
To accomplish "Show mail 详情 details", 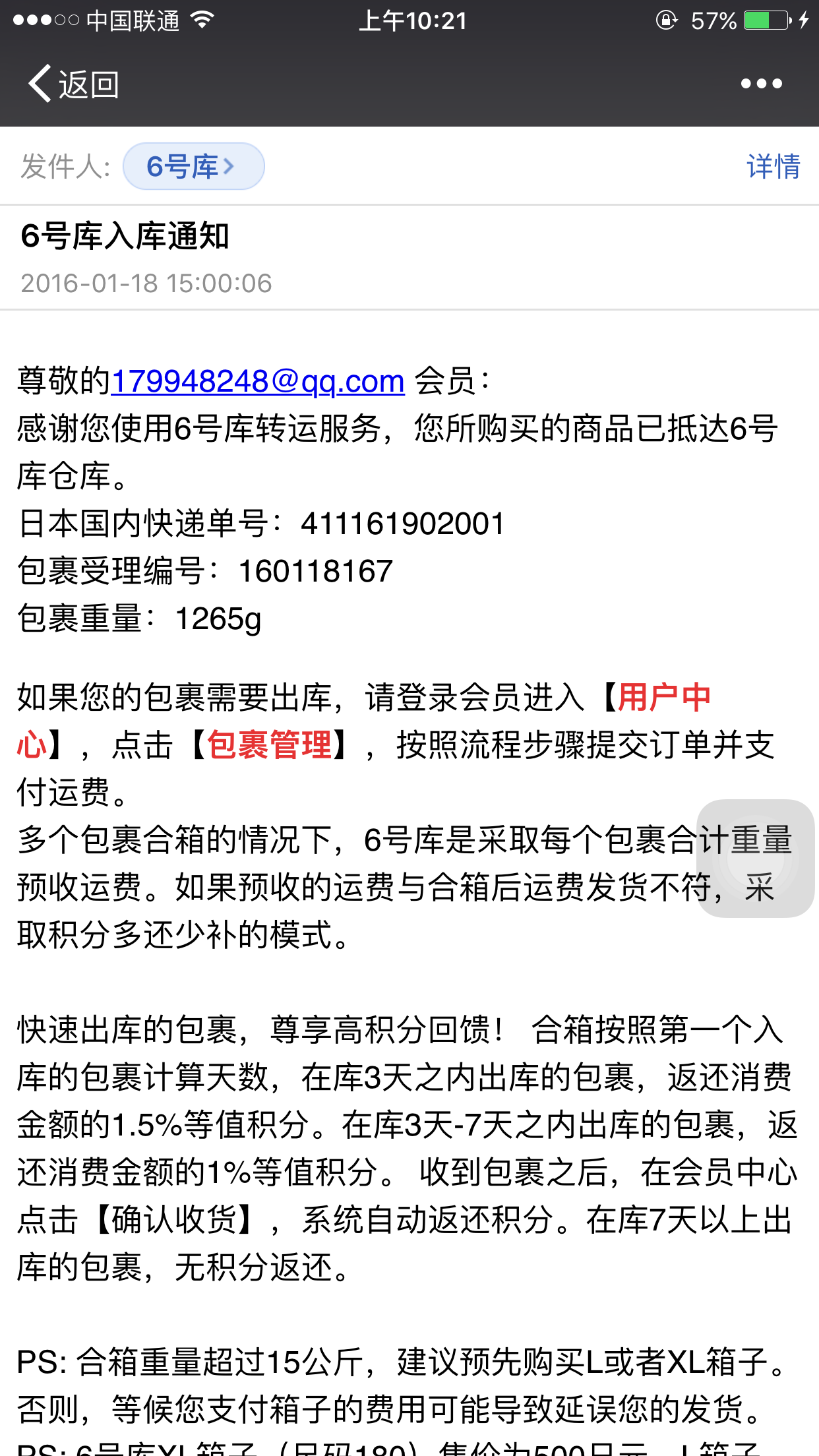I will (x=773, y=166).
